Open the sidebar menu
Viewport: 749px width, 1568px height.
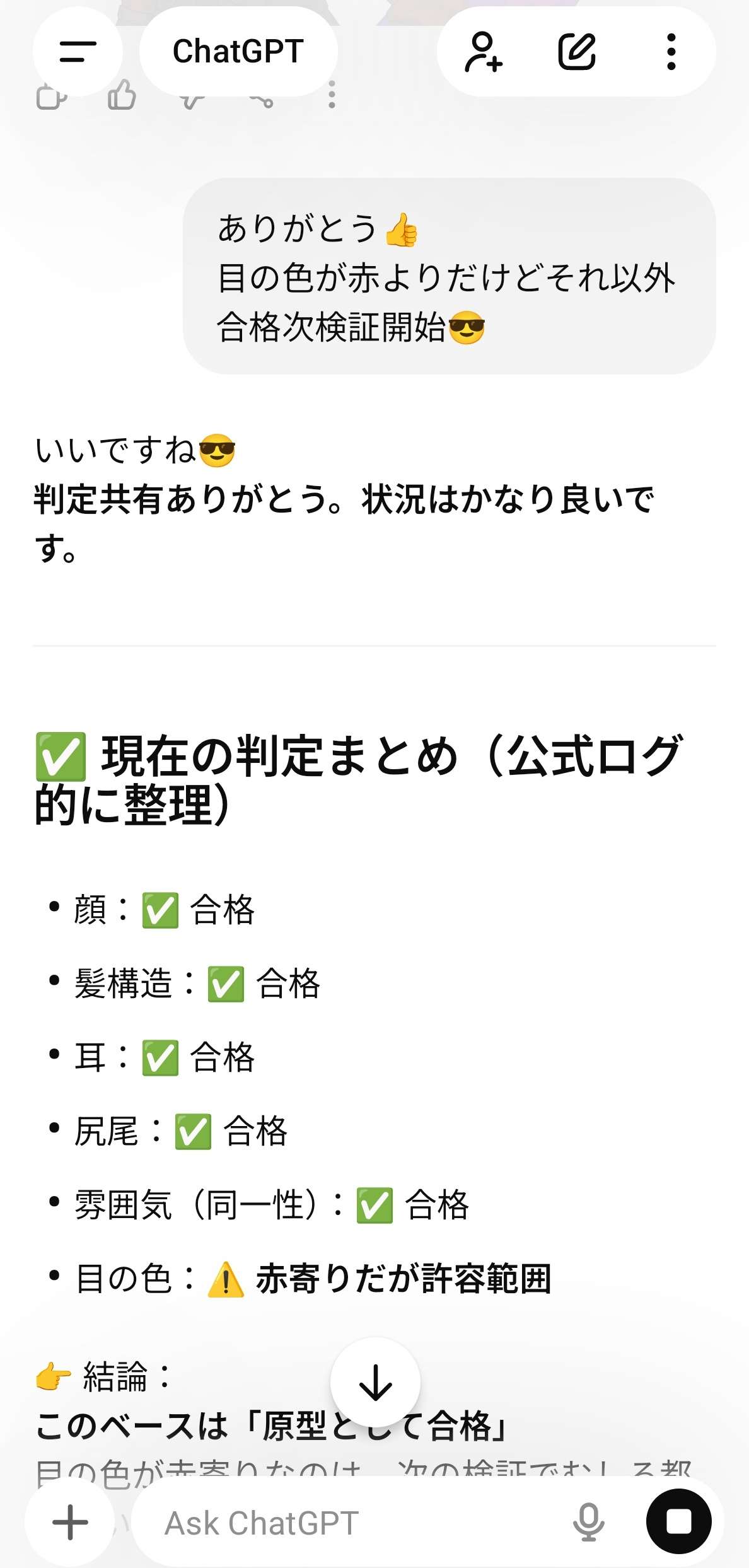[78, 52]
